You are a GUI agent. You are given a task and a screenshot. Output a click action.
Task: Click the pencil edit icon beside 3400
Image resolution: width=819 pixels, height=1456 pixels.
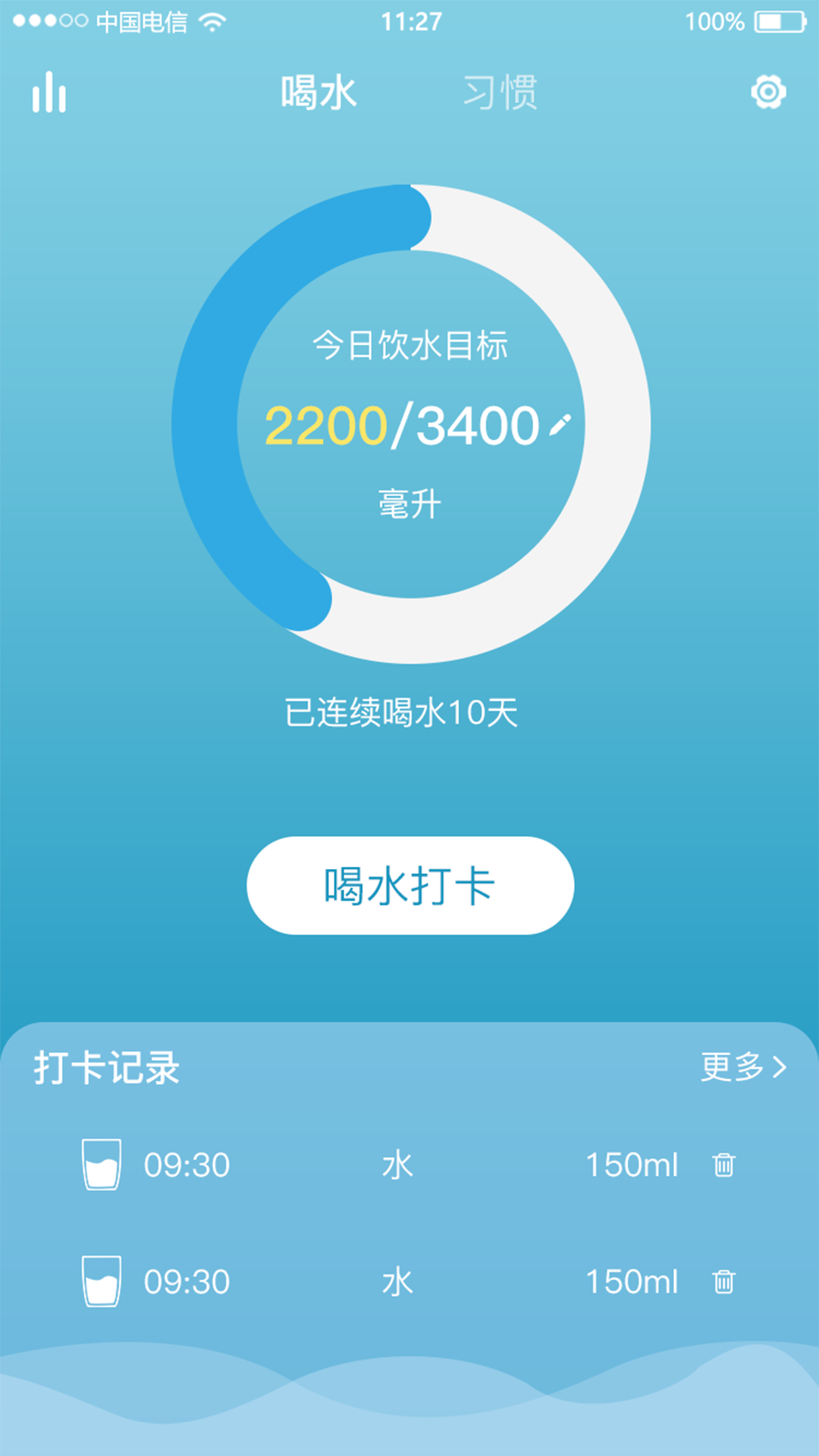point(559,425)
